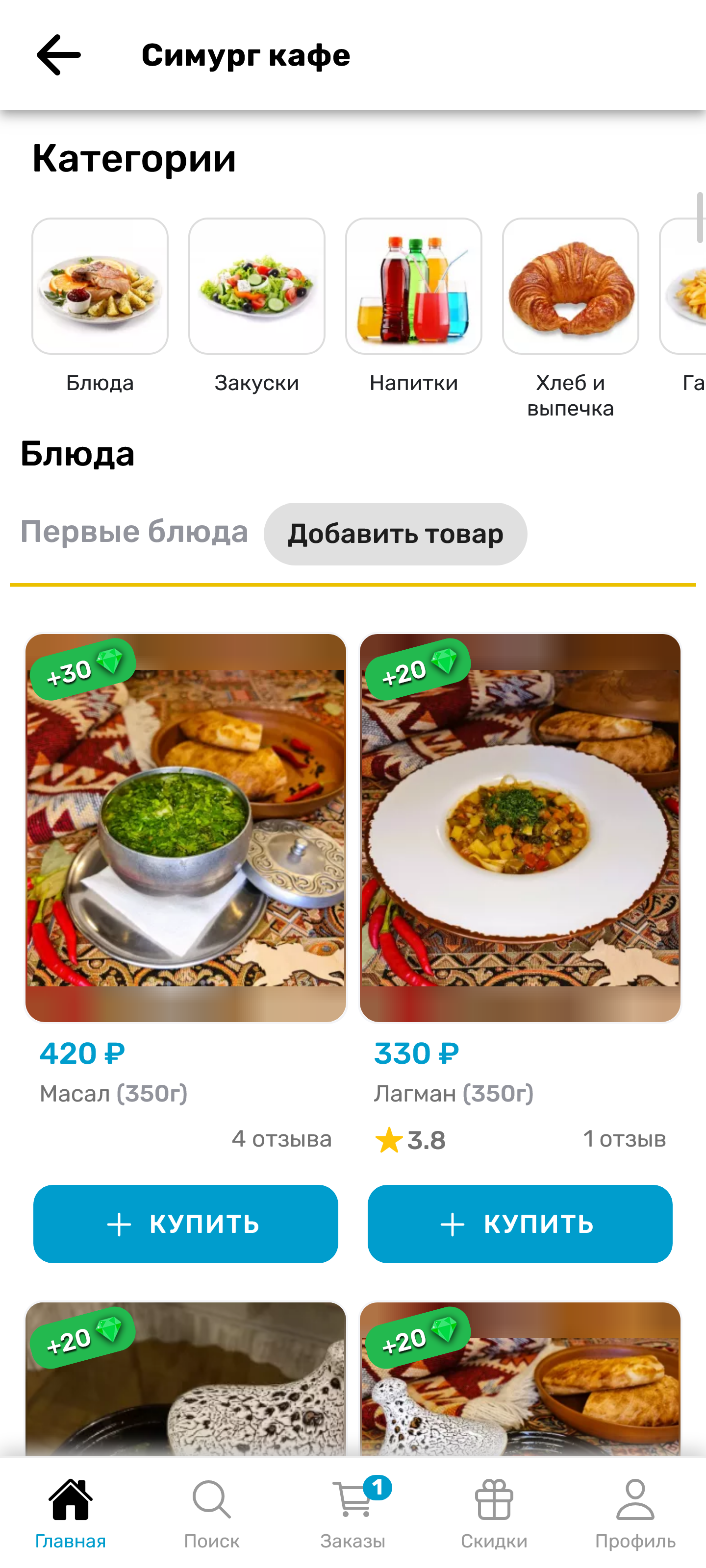Tap the Добавить товар chip

pyautogui.click(x=395, y=534)
